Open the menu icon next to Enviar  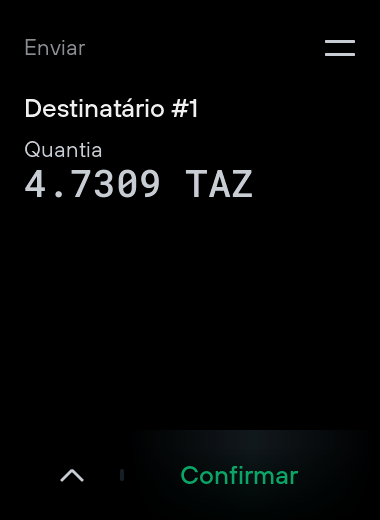coord(340,48)
